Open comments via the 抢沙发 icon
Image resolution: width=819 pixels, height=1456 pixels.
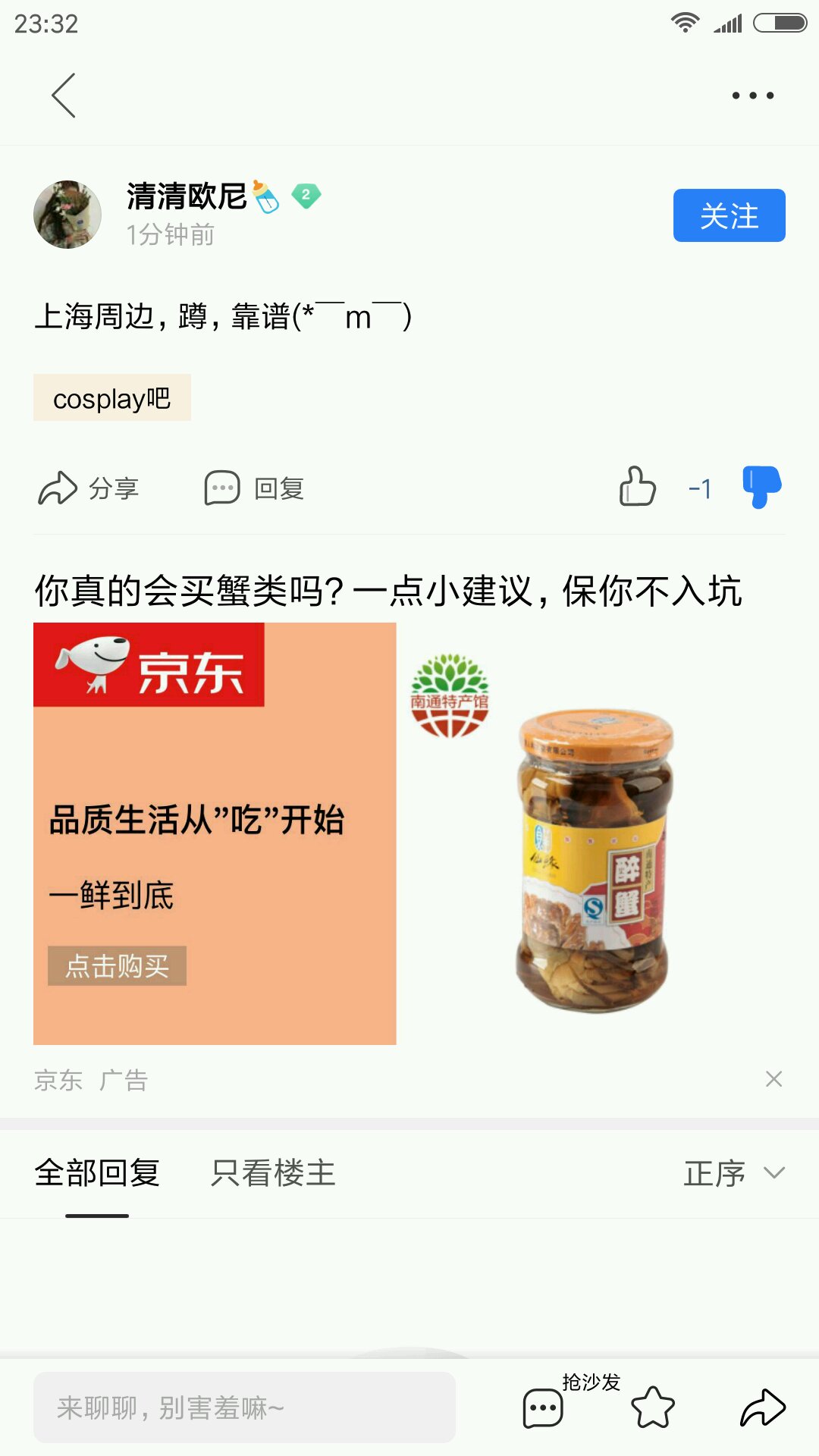544,1407
